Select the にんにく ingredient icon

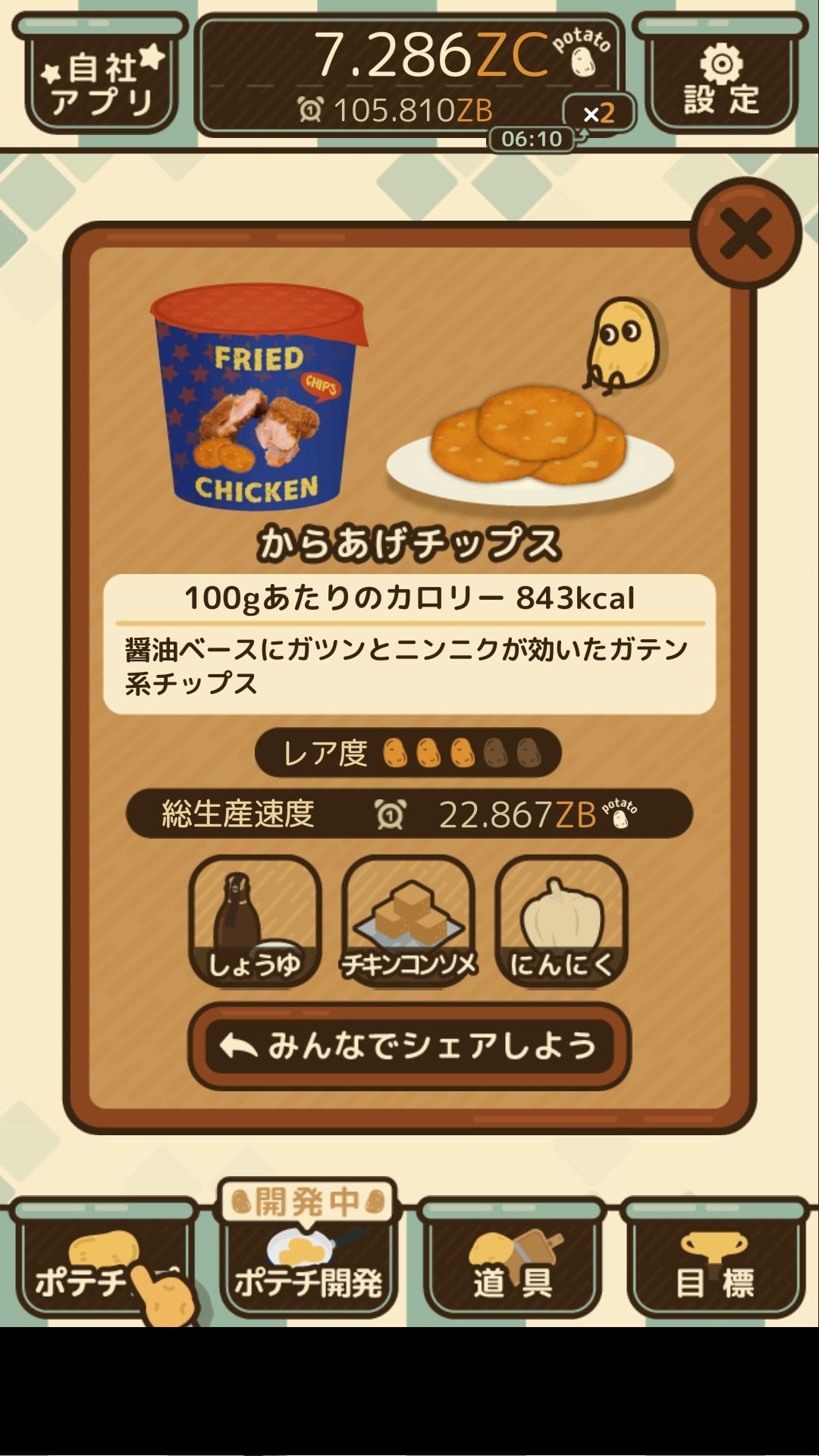(x=561, y=921)
